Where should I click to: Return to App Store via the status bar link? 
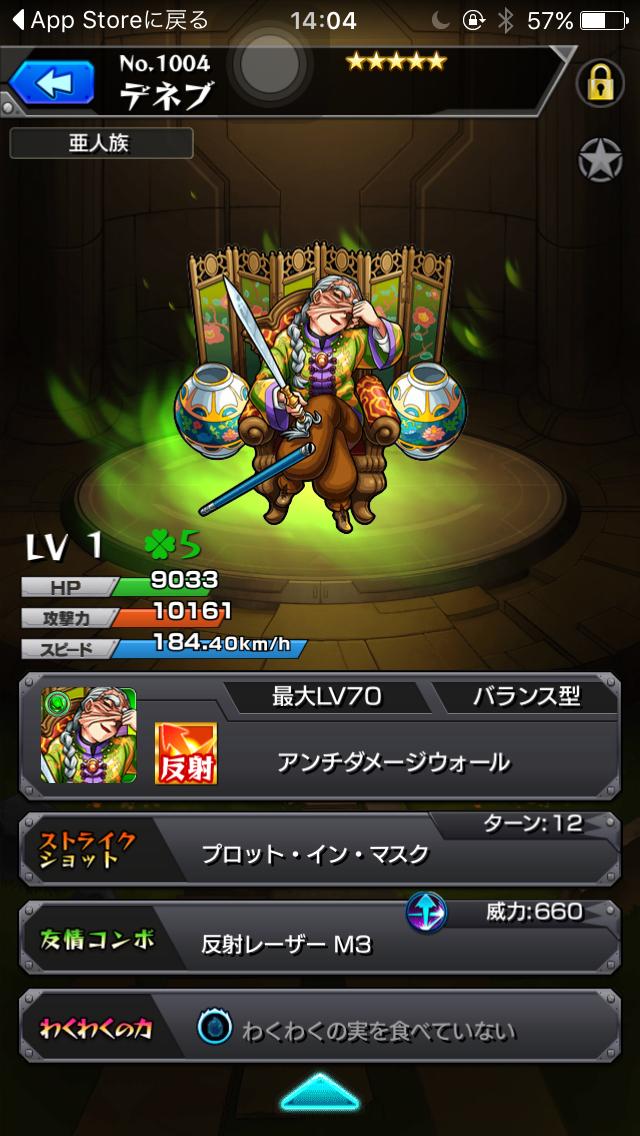click(110, 20)
